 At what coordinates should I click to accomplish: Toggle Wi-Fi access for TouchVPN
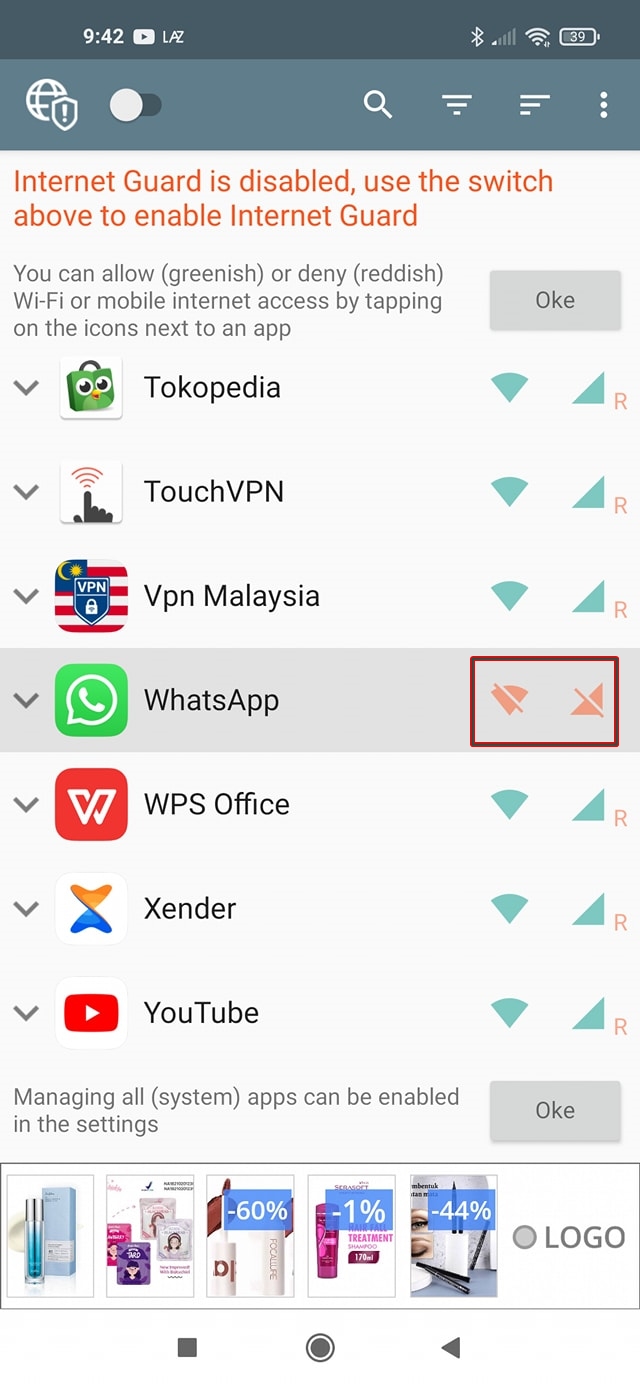point(510,492)
